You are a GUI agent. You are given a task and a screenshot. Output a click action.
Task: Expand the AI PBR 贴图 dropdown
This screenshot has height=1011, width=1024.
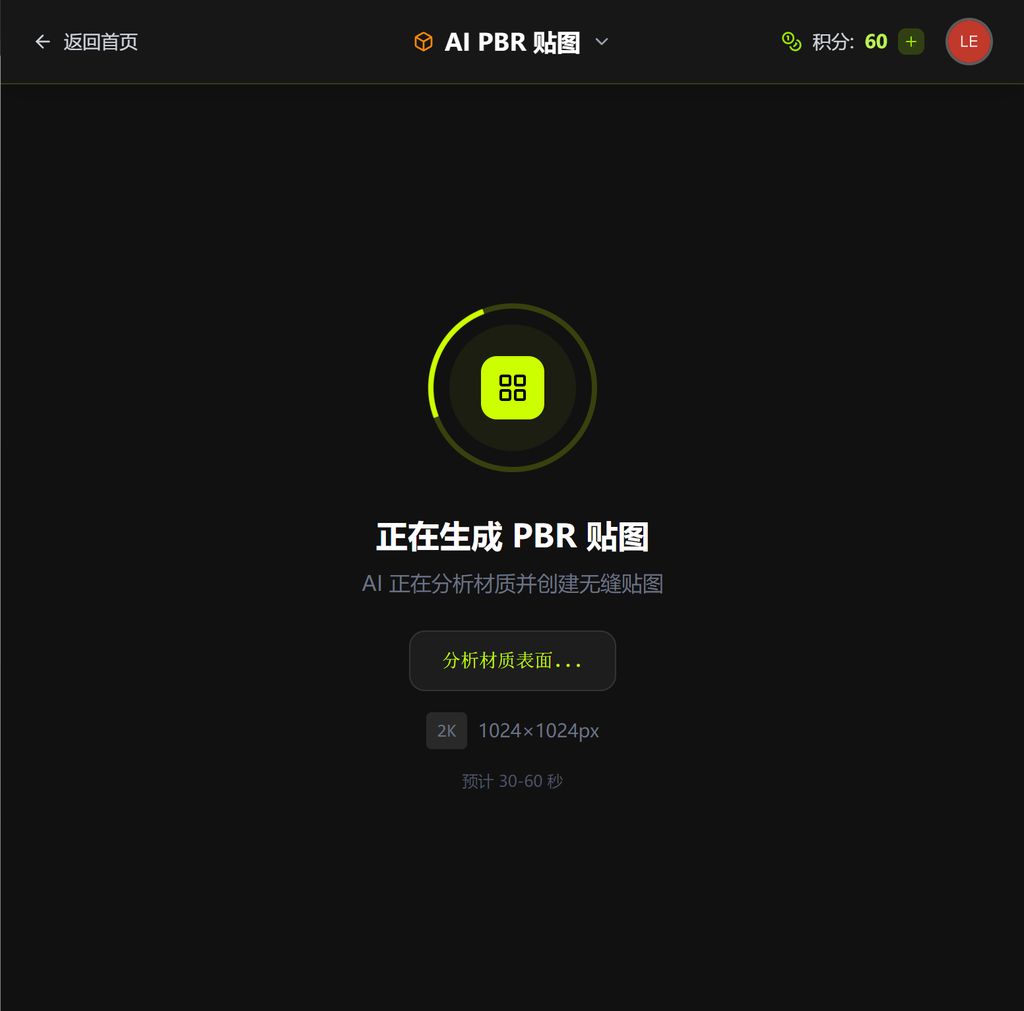(x=601, y=42)
